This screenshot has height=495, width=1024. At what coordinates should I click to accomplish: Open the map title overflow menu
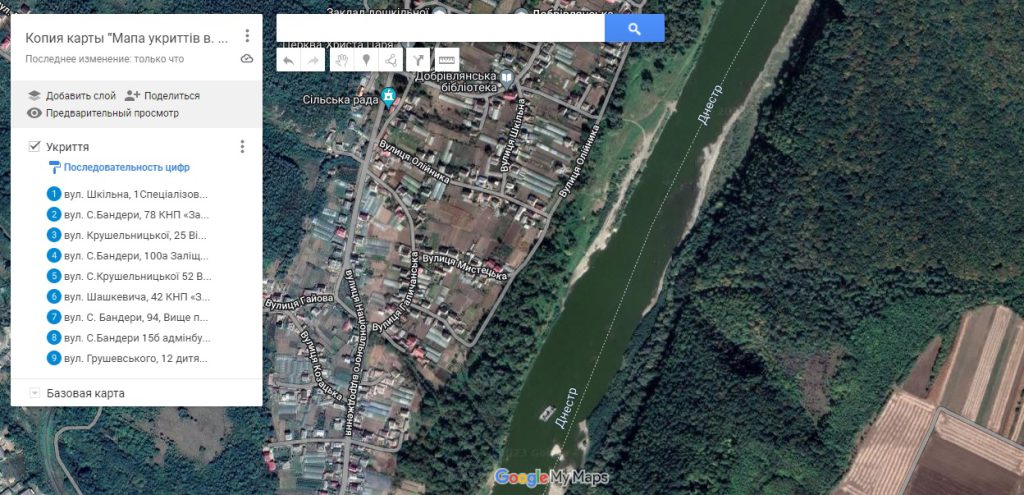click(x=247, y=37)
